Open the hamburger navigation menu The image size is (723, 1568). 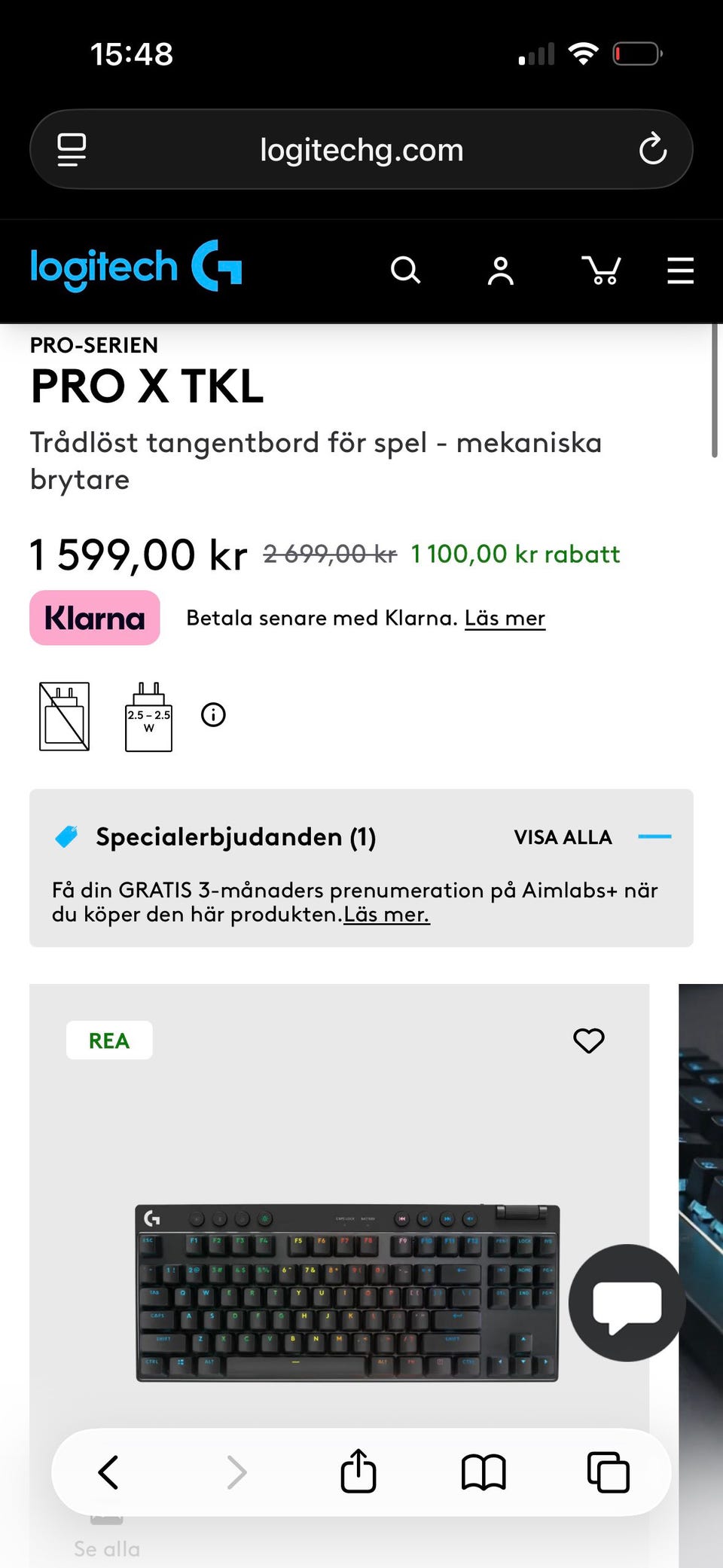click(x=680, y=271)
